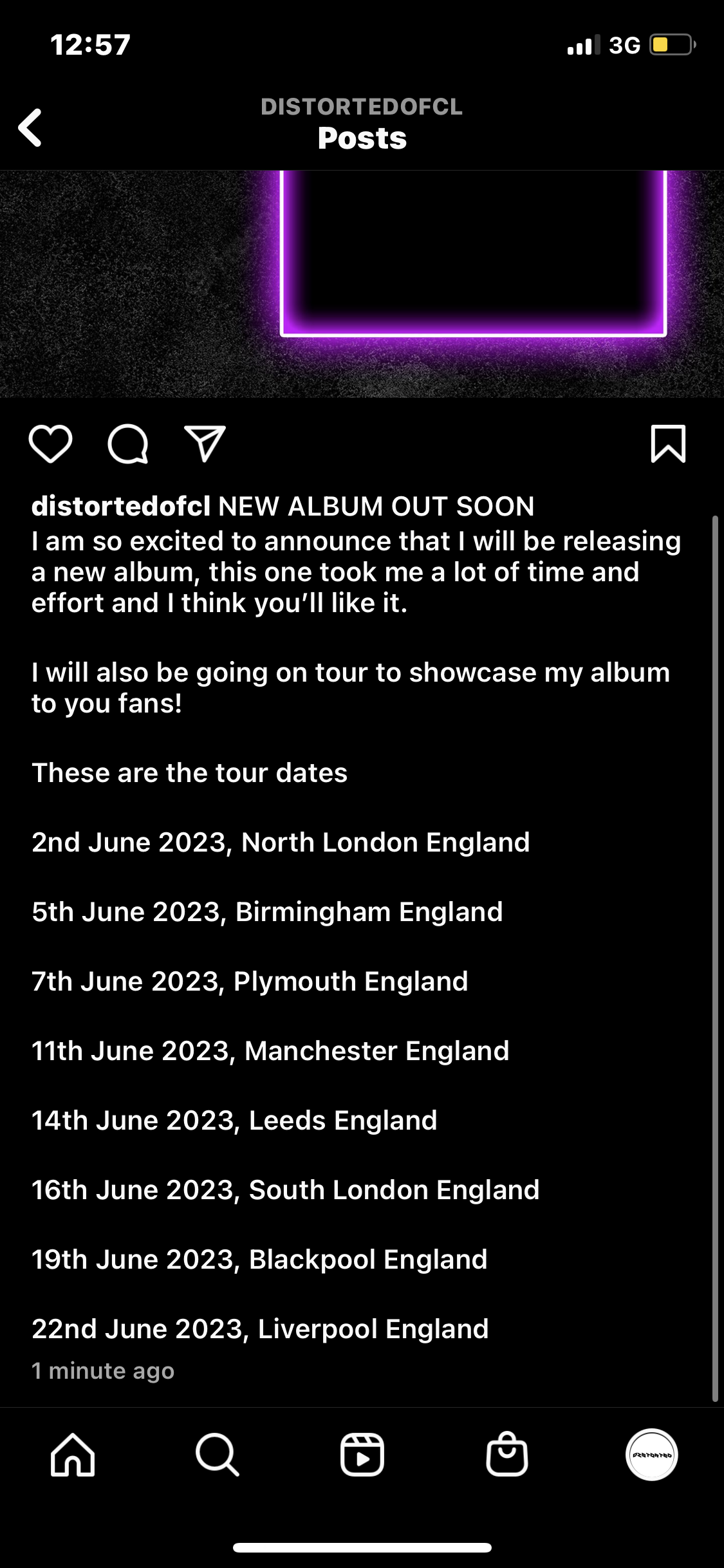Open the distortedofcl username in the caption

click(121, 507)
